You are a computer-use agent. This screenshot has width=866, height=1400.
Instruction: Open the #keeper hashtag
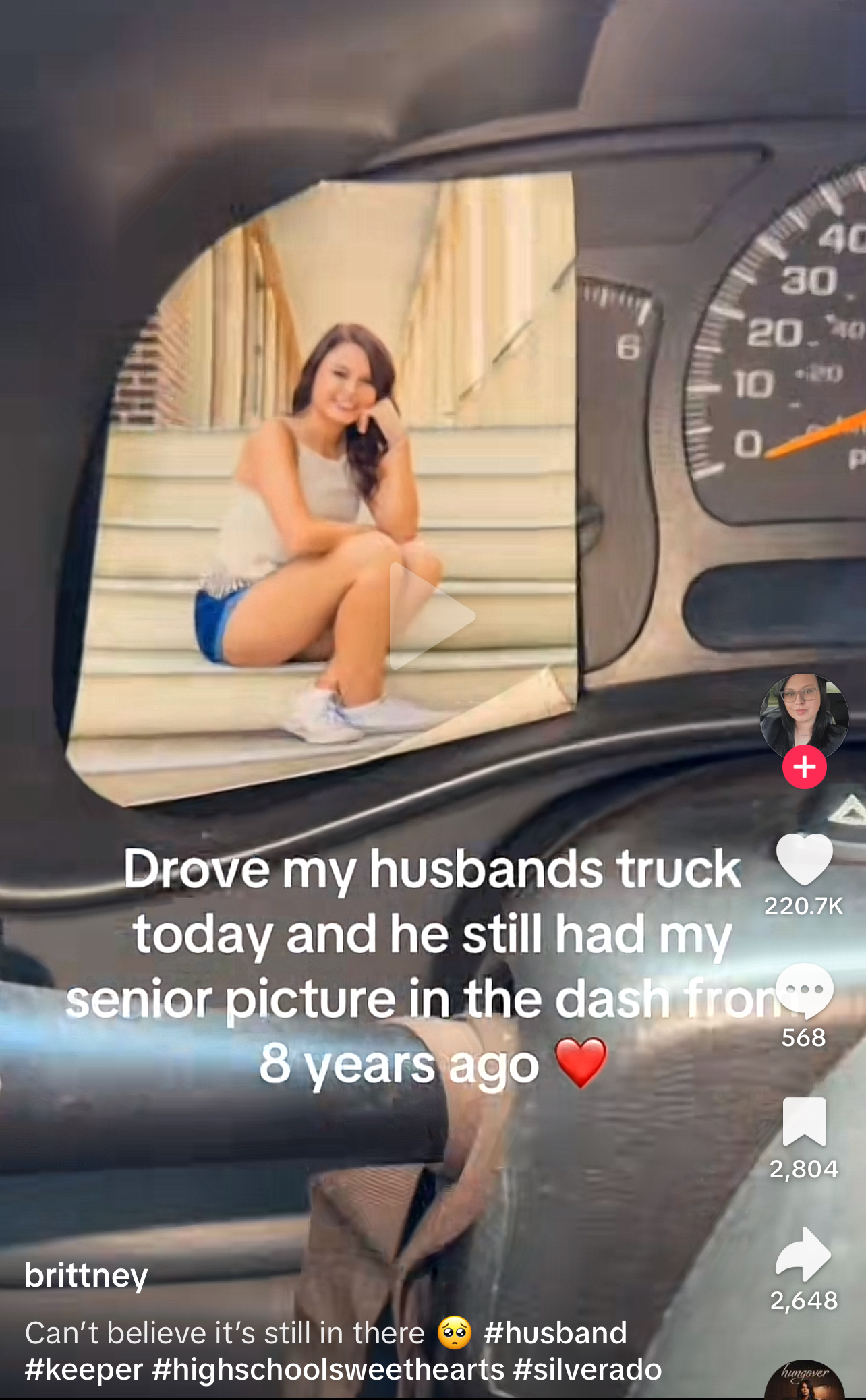[84, 1370]
